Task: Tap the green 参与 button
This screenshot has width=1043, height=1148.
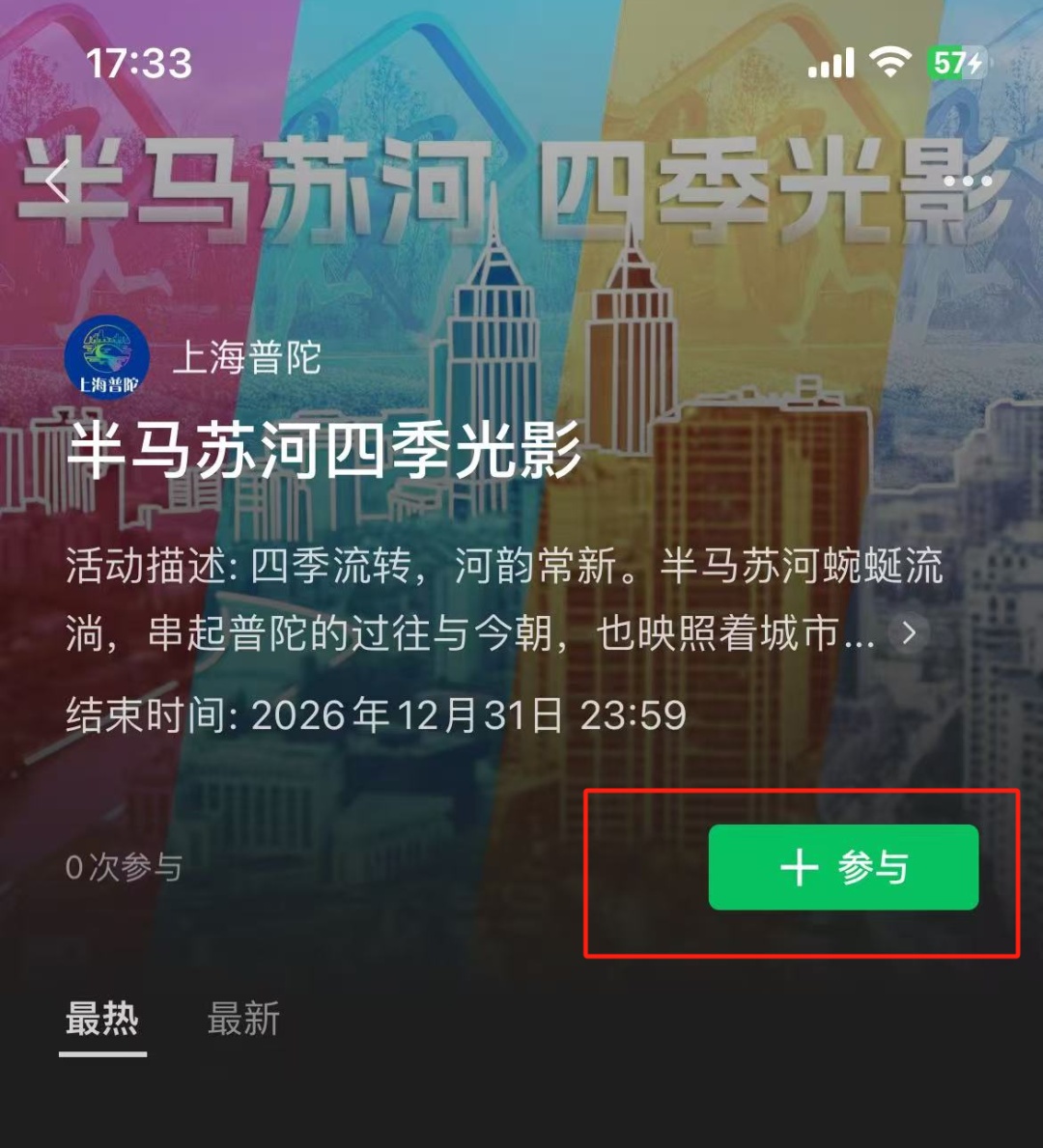Action: [x=843, y=867]
